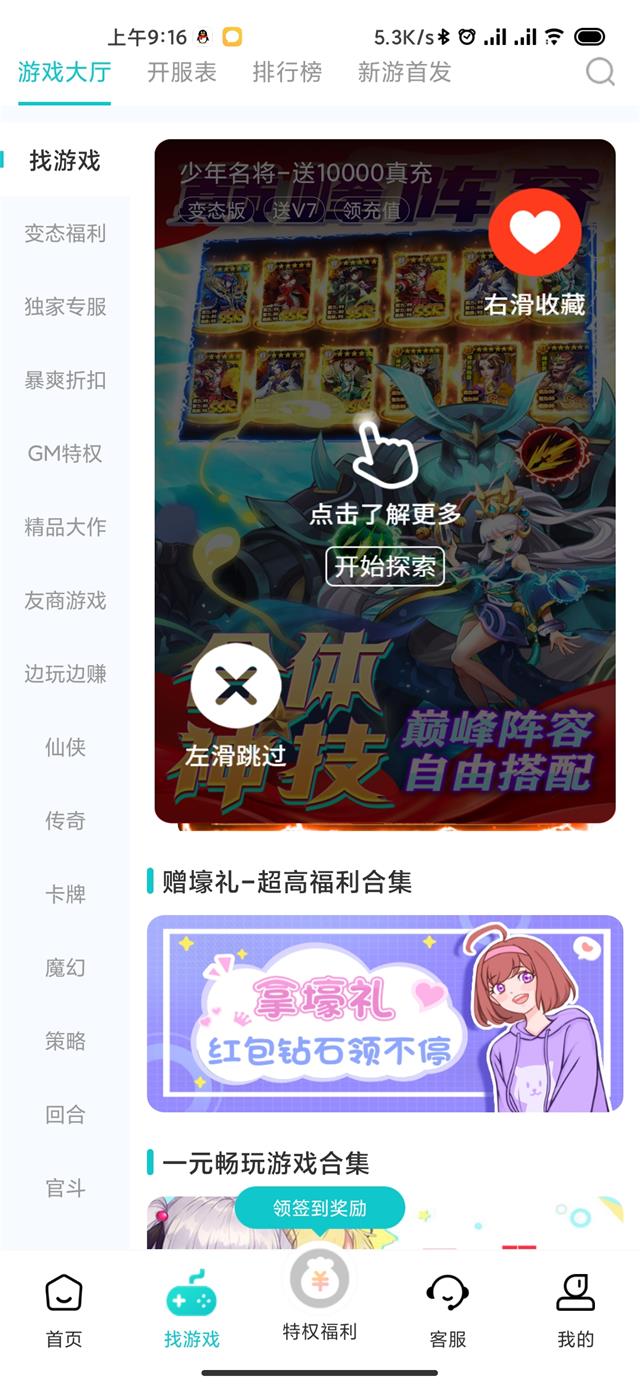Choose the 仙侠 game category
Image resolution: width=640 pixels, height=1386 pixels.
(65, 747)
